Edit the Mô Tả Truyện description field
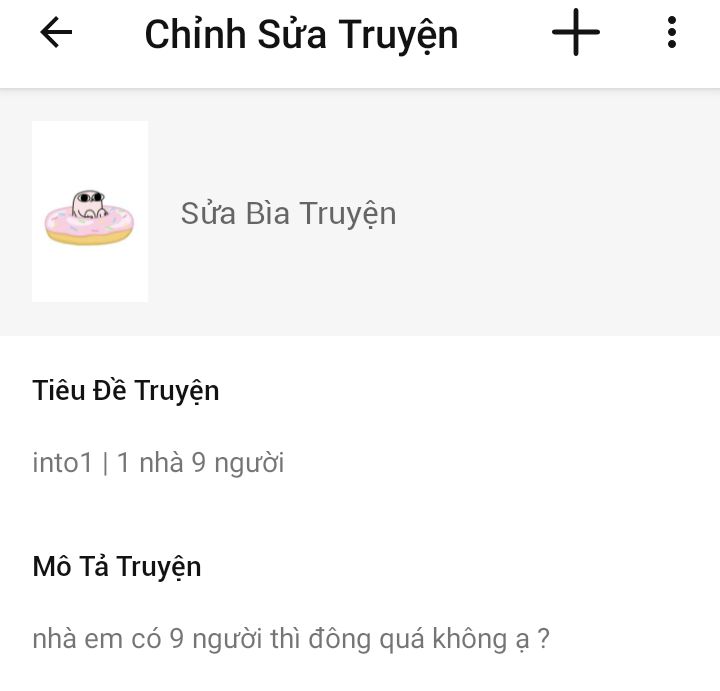This screenshot has height=691, width=720. point(290,638)
